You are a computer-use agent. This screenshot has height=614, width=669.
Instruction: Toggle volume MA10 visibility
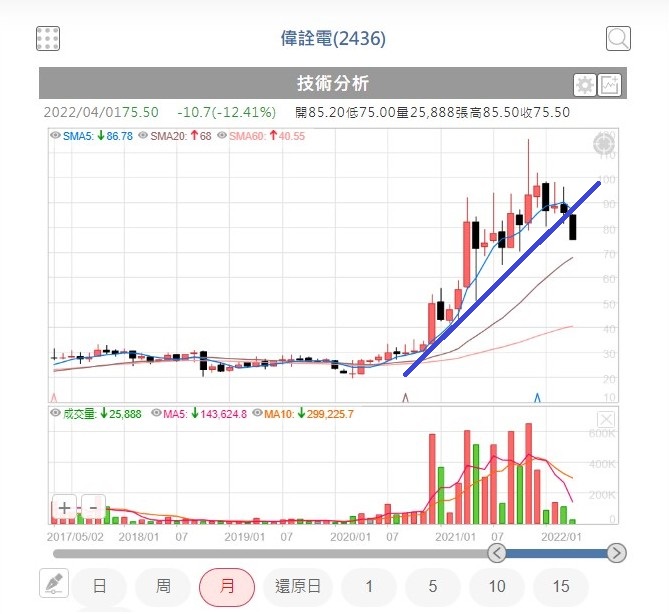point(257,413)
